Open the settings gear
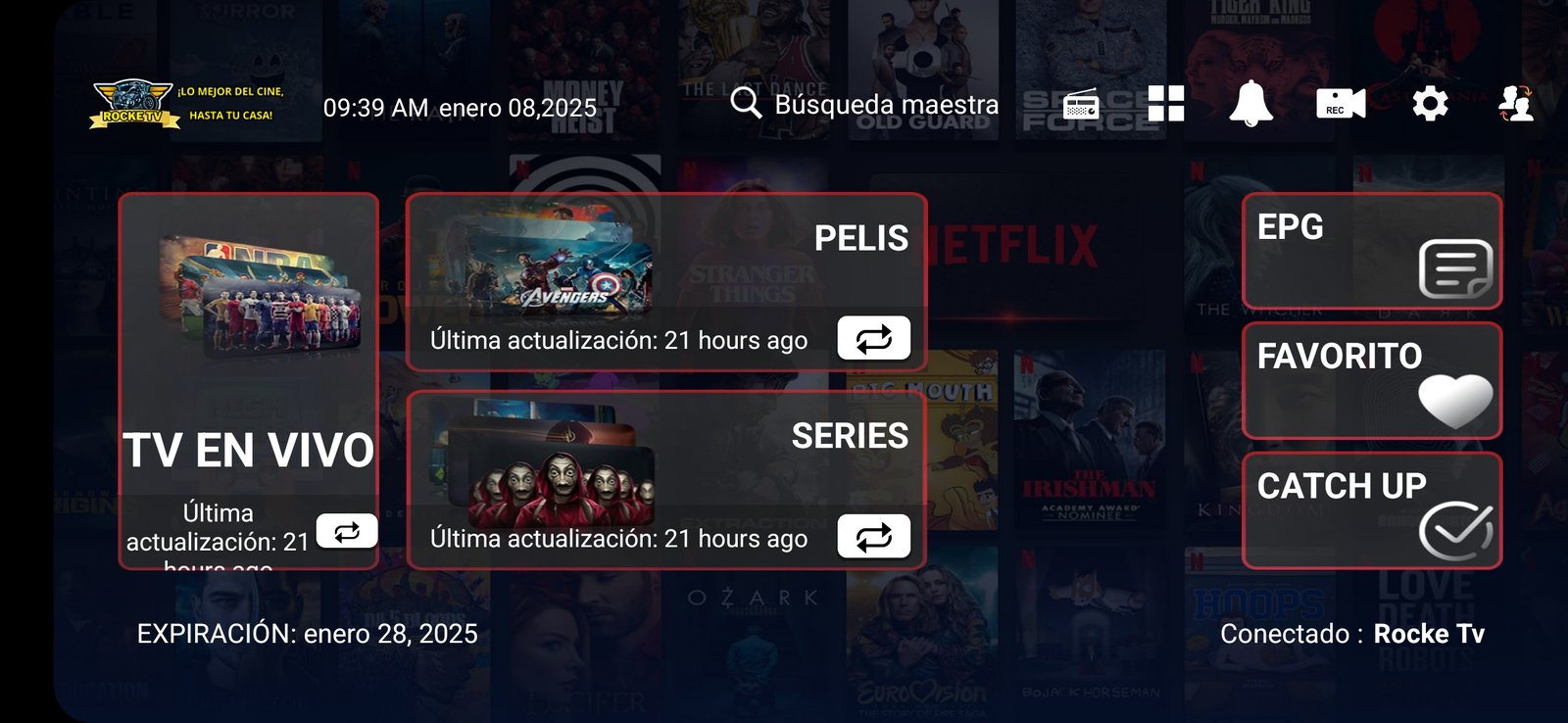1568x723 pixels. tap(1430, 103)
